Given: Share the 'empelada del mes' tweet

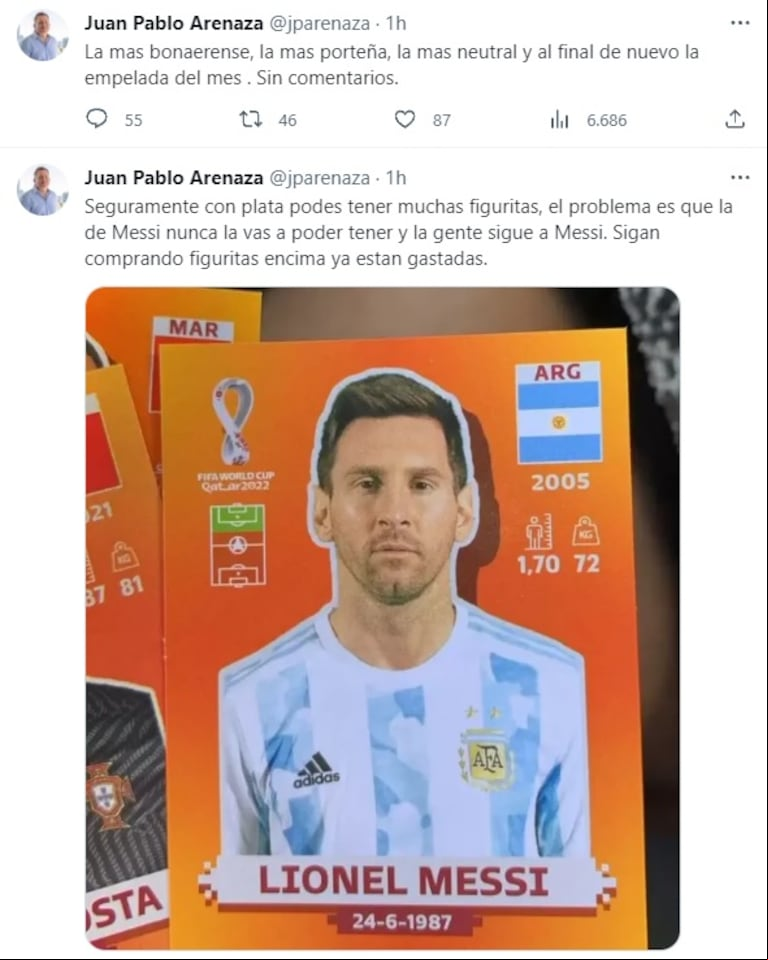Looking at the screenshot, I should click(735, 119).
